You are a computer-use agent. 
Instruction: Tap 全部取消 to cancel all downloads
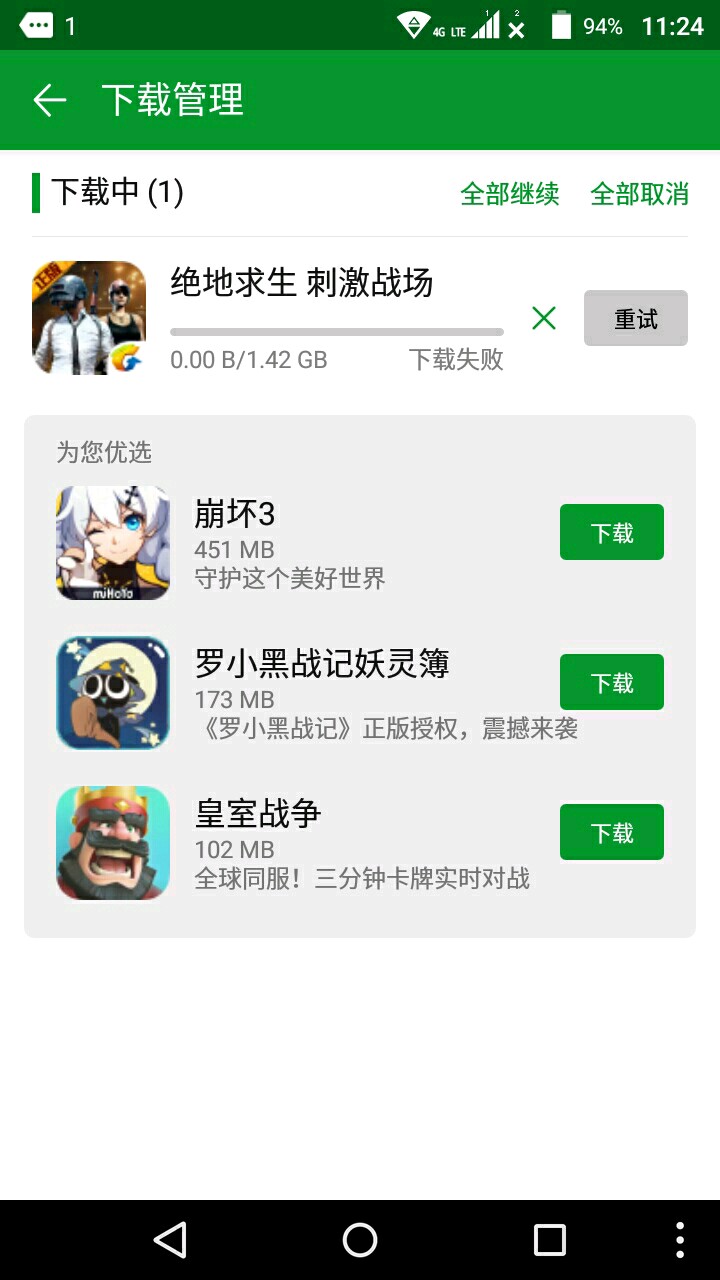point(639,193)
